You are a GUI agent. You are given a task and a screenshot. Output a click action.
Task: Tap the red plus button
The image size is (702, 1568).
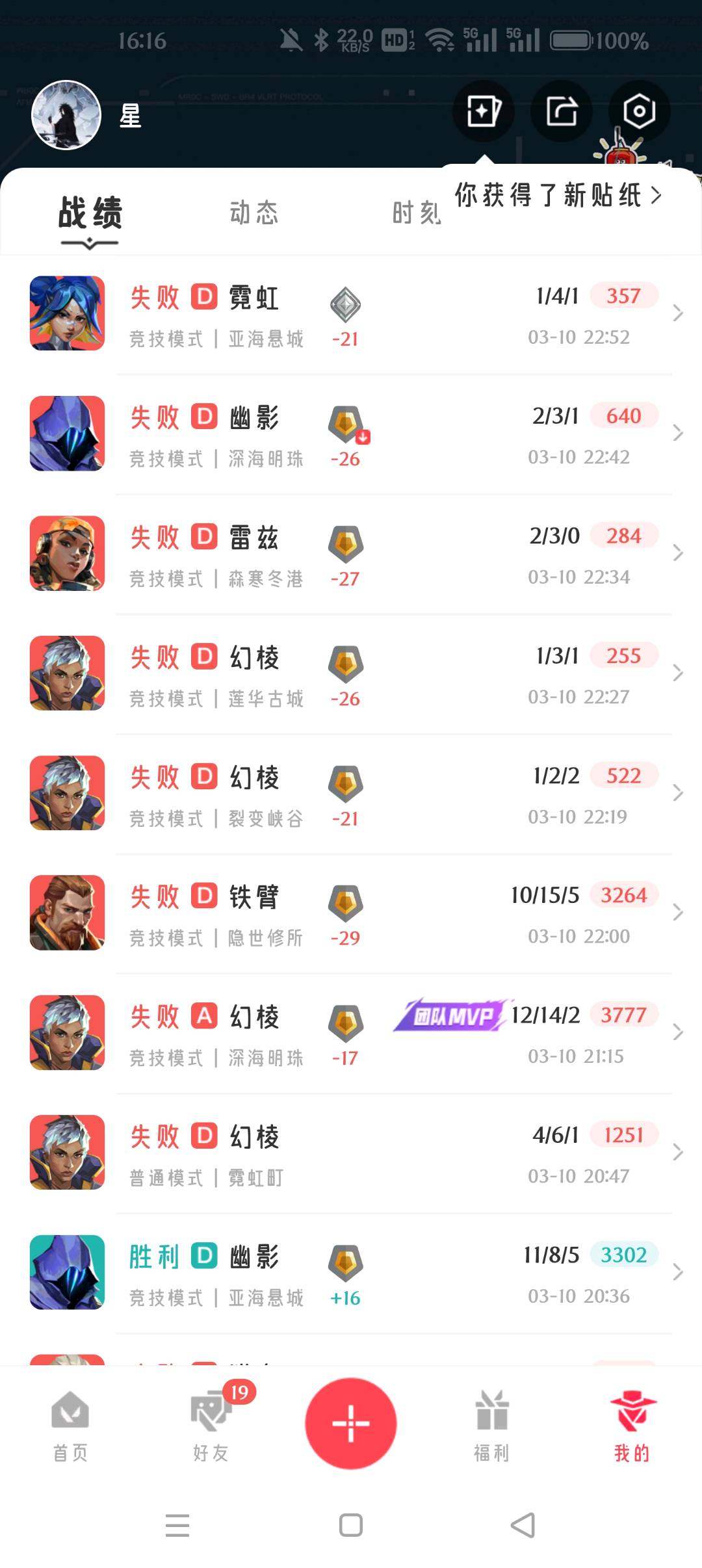click(x=351, y=1423)
